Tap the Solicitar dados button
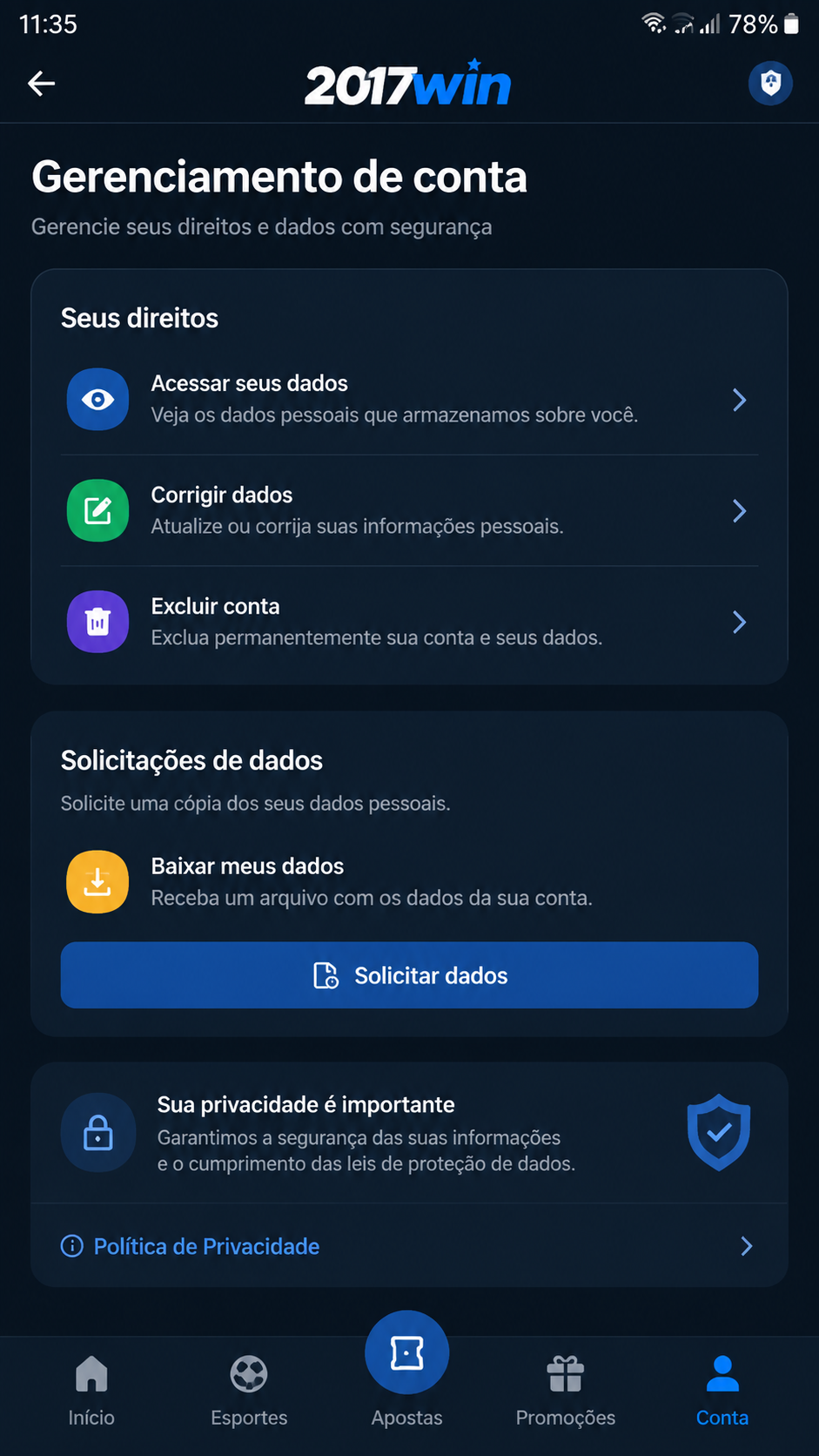Viewport: 819px width, 1456px height. [x=409, y=975]
